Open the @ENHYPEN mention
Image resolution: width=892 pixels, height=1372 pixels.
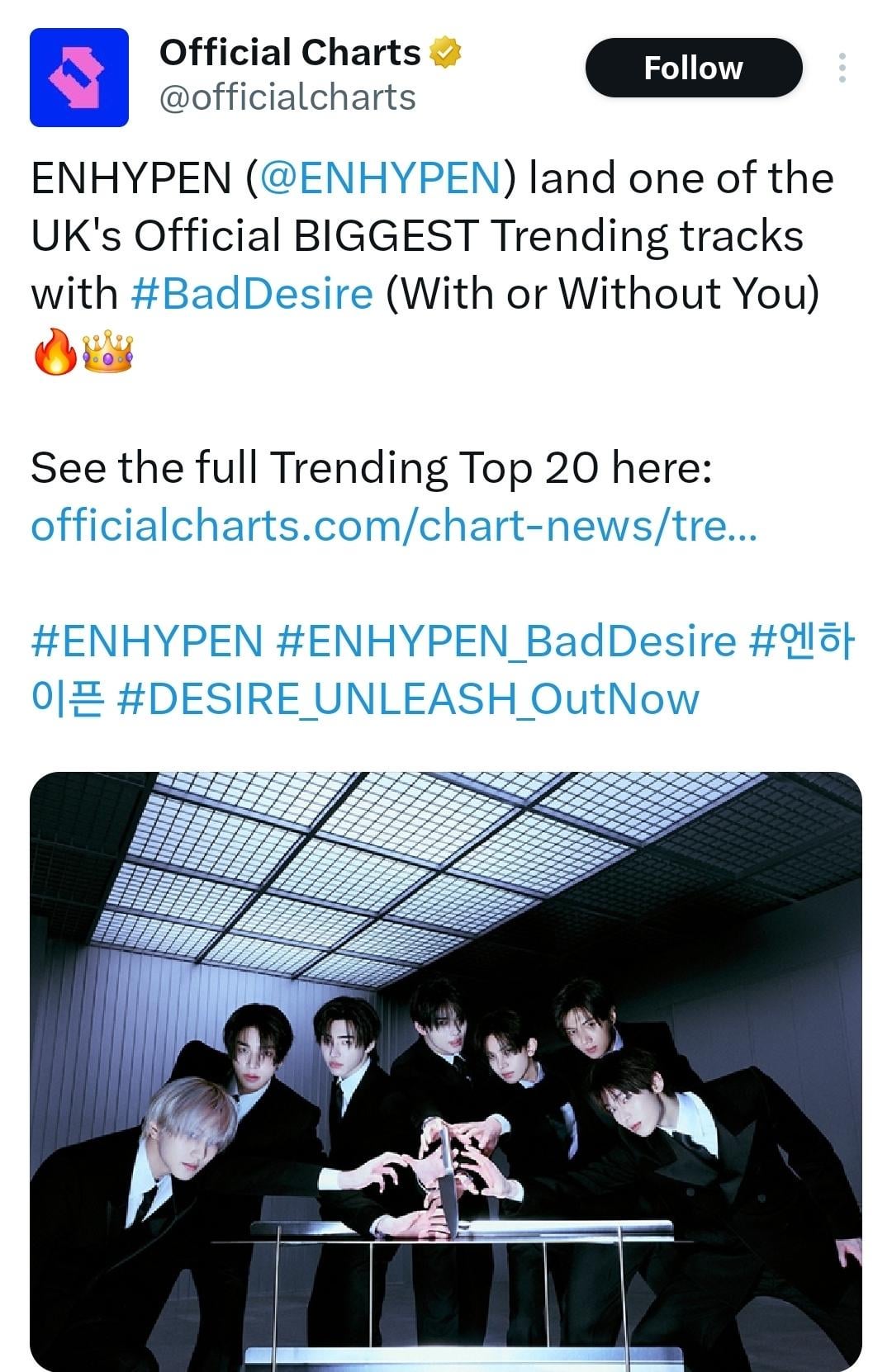380,178
